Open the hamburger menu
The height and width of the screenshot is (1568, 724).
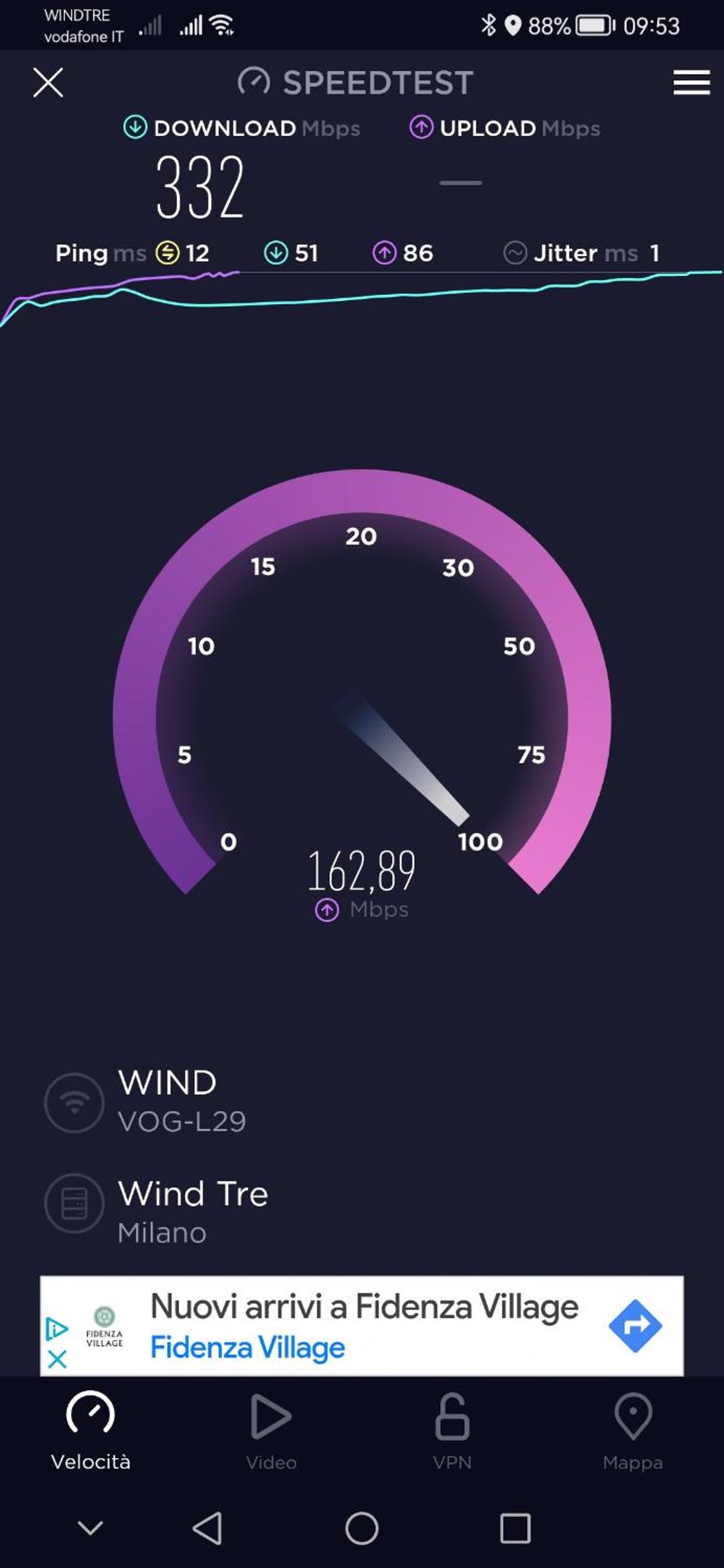[691, 82]
